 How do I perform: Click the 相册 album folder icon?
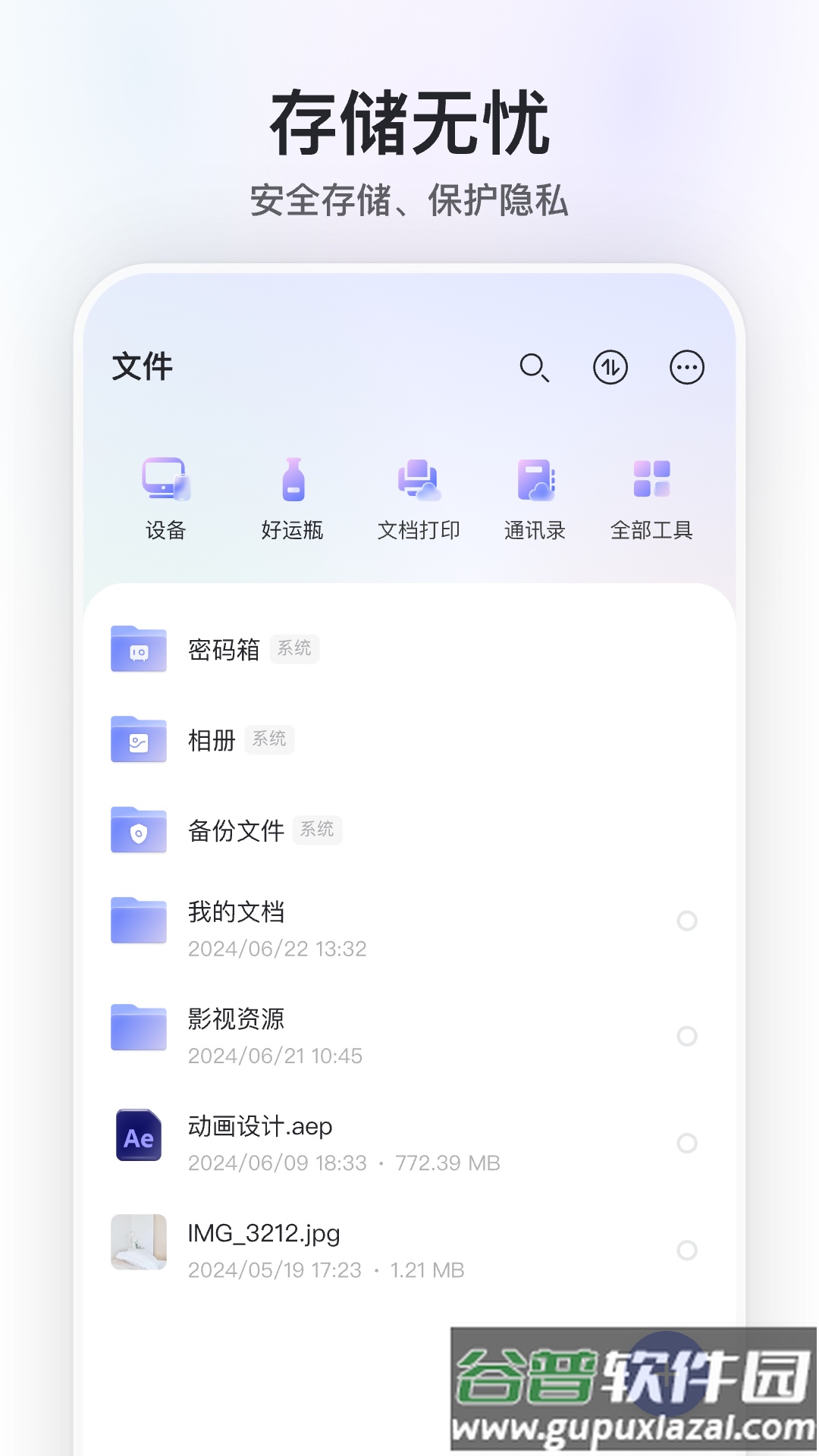(138, 741)
